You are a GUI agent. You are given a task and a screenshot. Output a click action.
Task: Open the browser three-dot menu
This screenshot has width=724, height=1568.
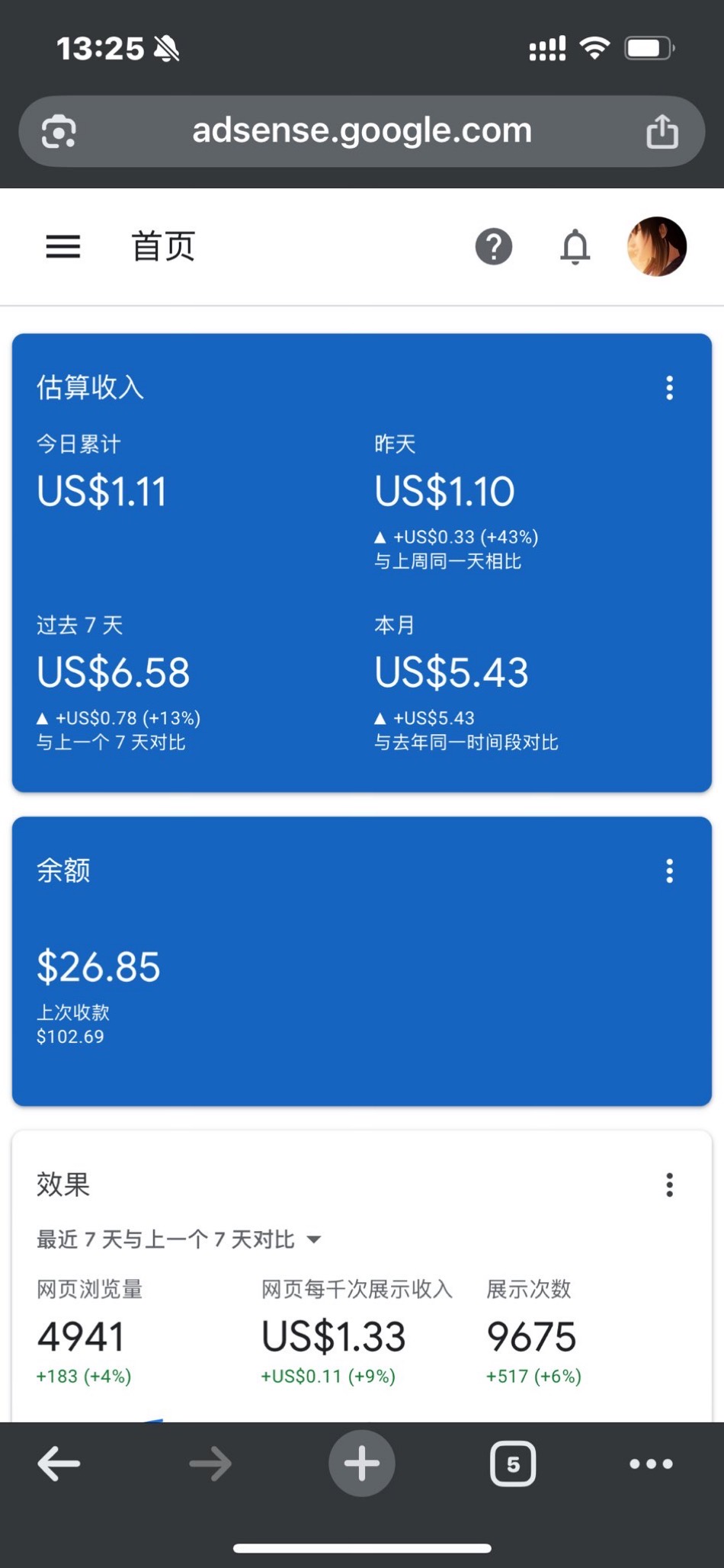click(651, 1464)
